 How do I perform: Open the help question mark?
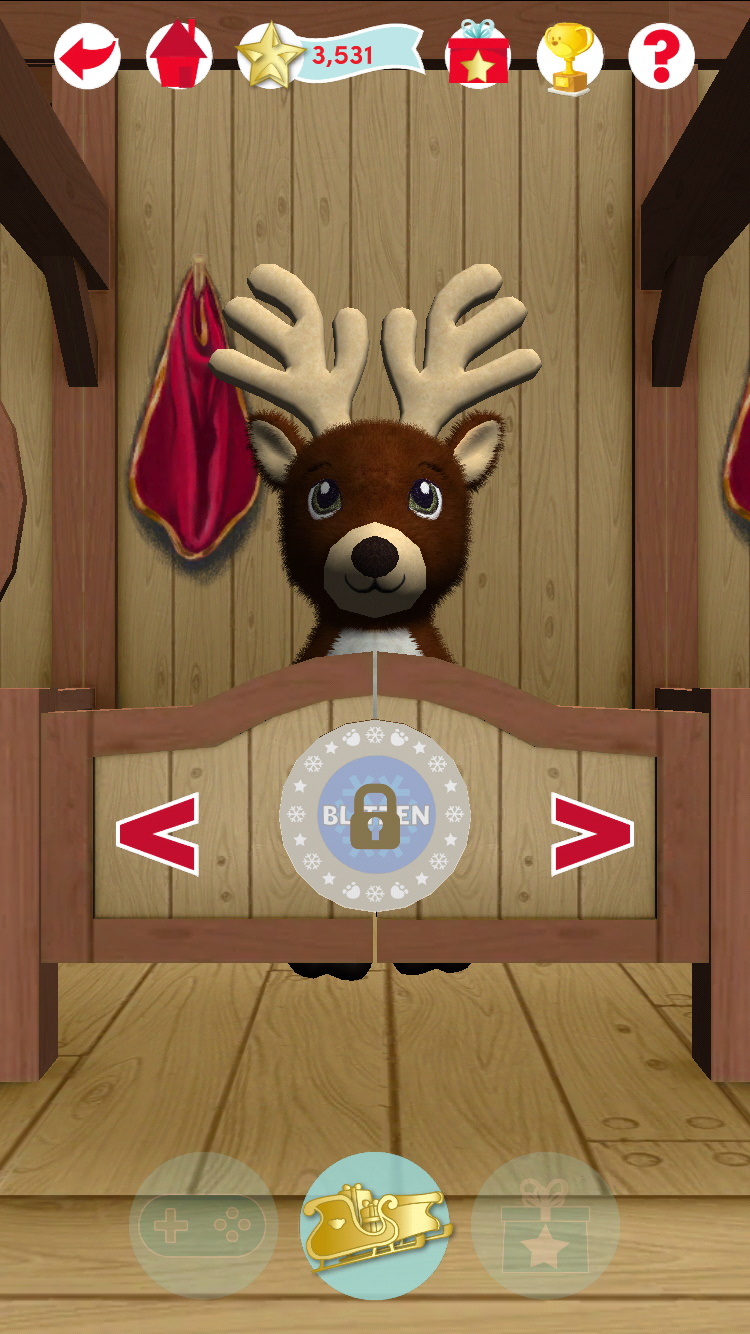[661, 57]
